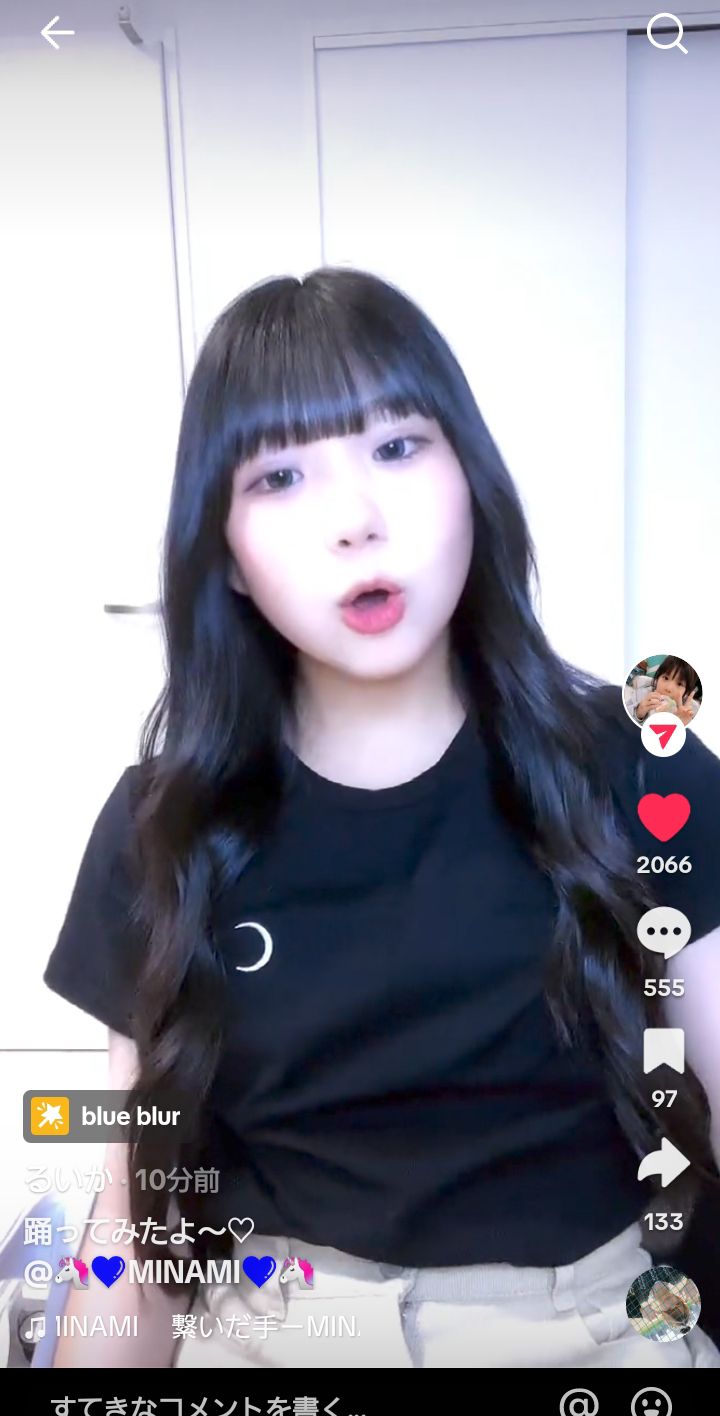Bookmark this video
Viewport: 720px width, 1416px height.
(664, 1051)
